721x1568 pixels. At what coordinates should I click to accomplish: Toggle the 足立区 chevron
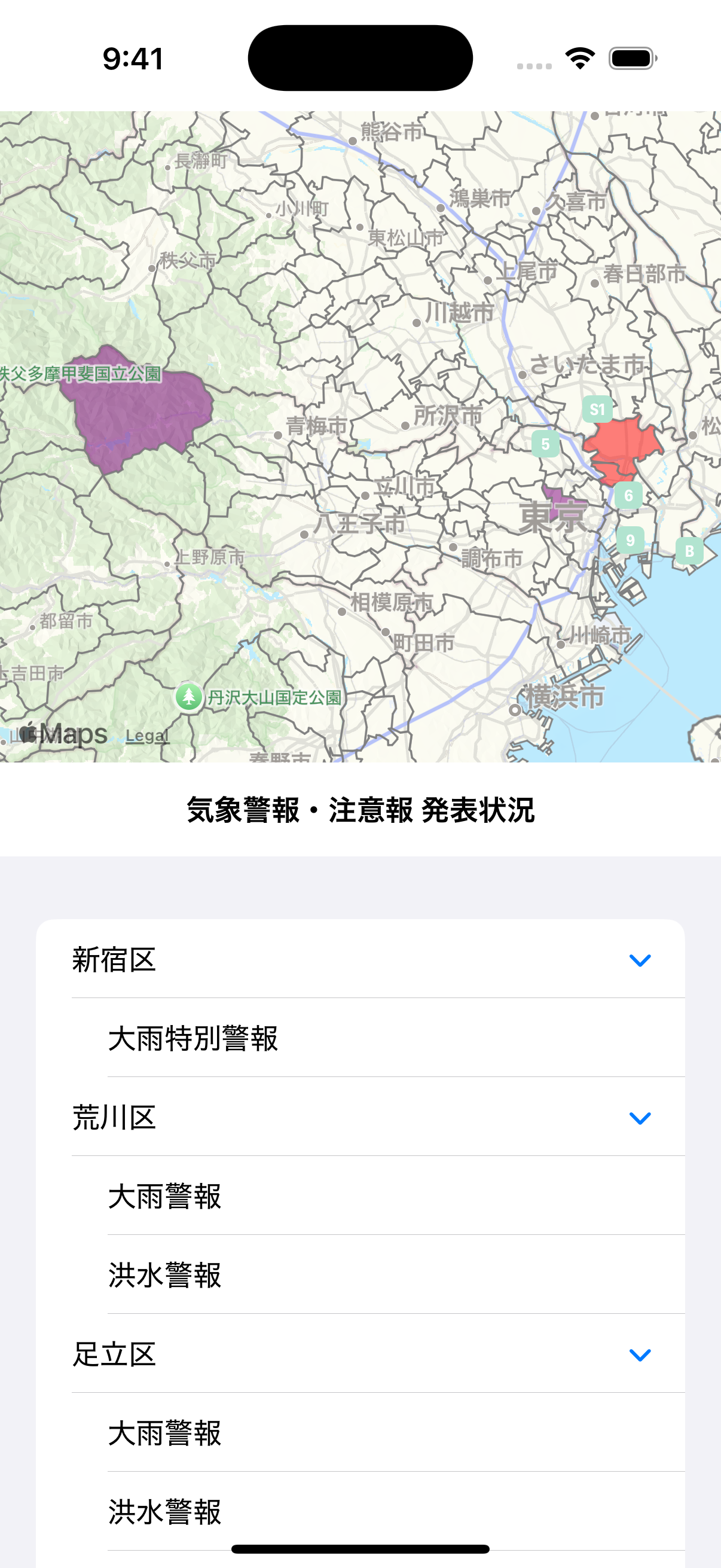point(640,1355)
